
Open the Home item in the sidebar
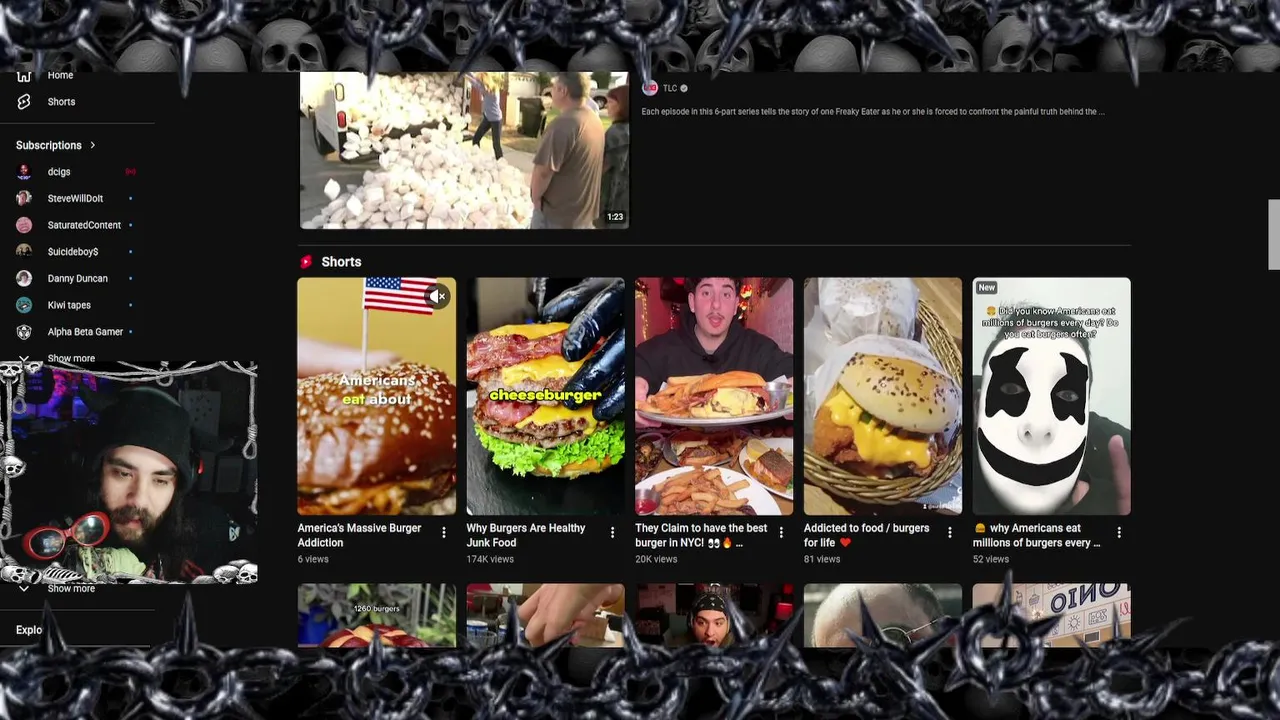point(59,76)
